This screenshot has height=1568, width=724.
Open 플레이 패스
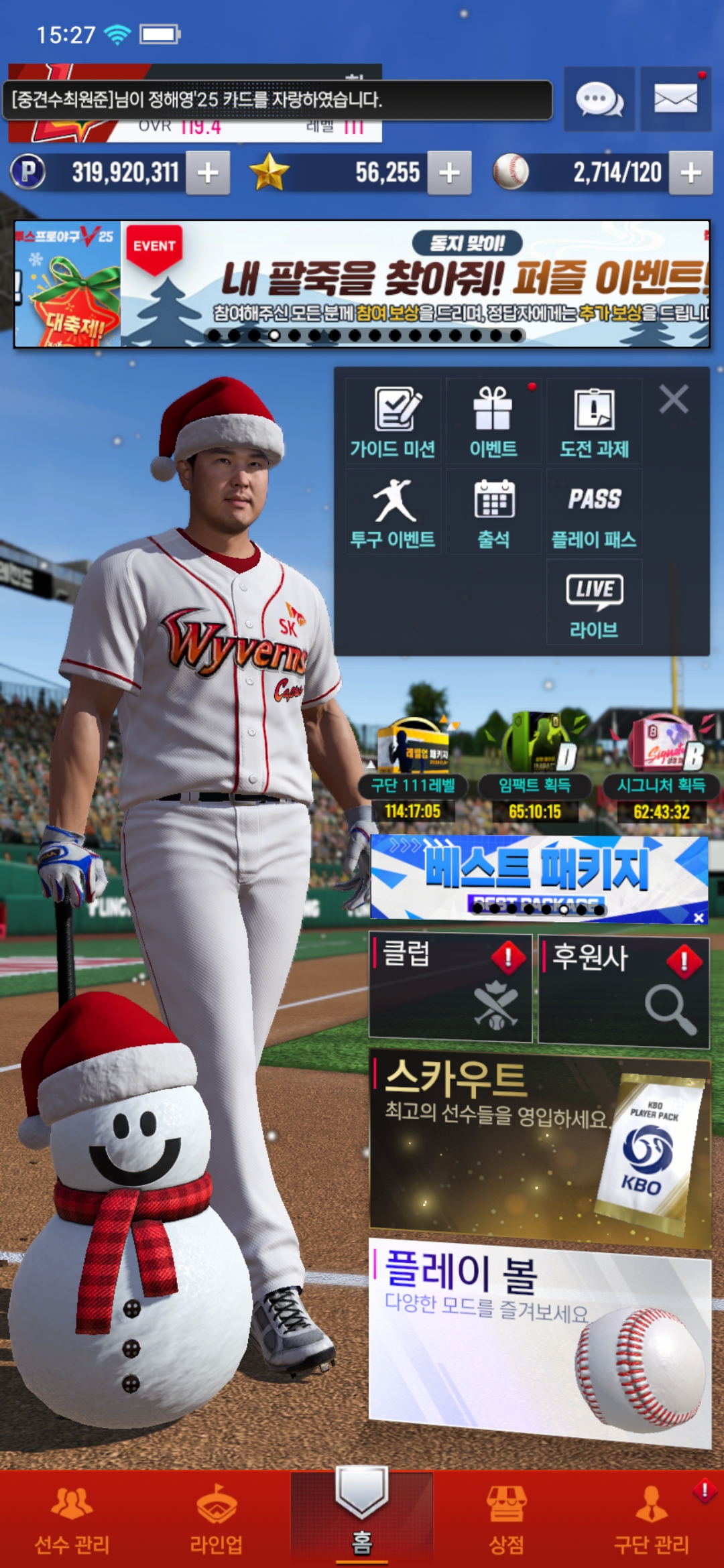click(x=595, y=513)
